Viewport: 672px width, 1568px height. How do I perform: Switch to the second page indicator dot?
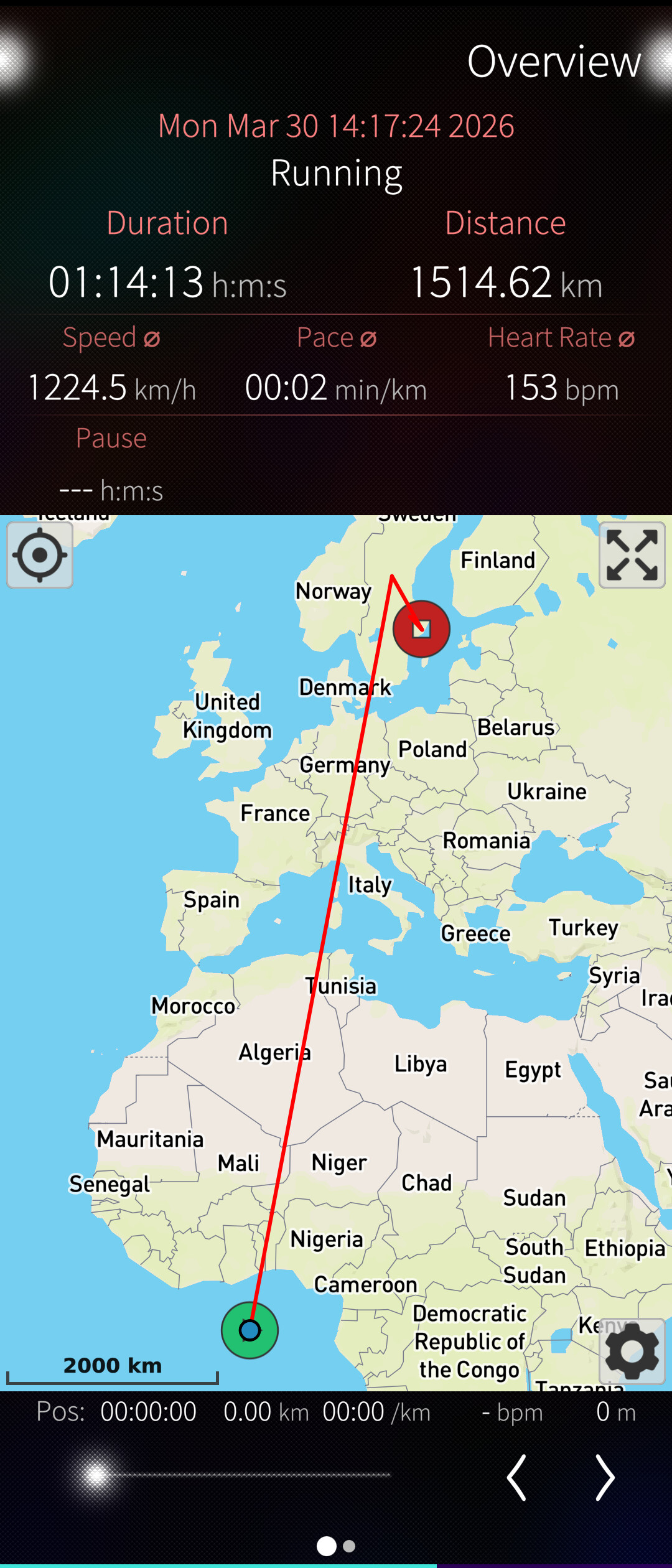tap(349, 1546)
